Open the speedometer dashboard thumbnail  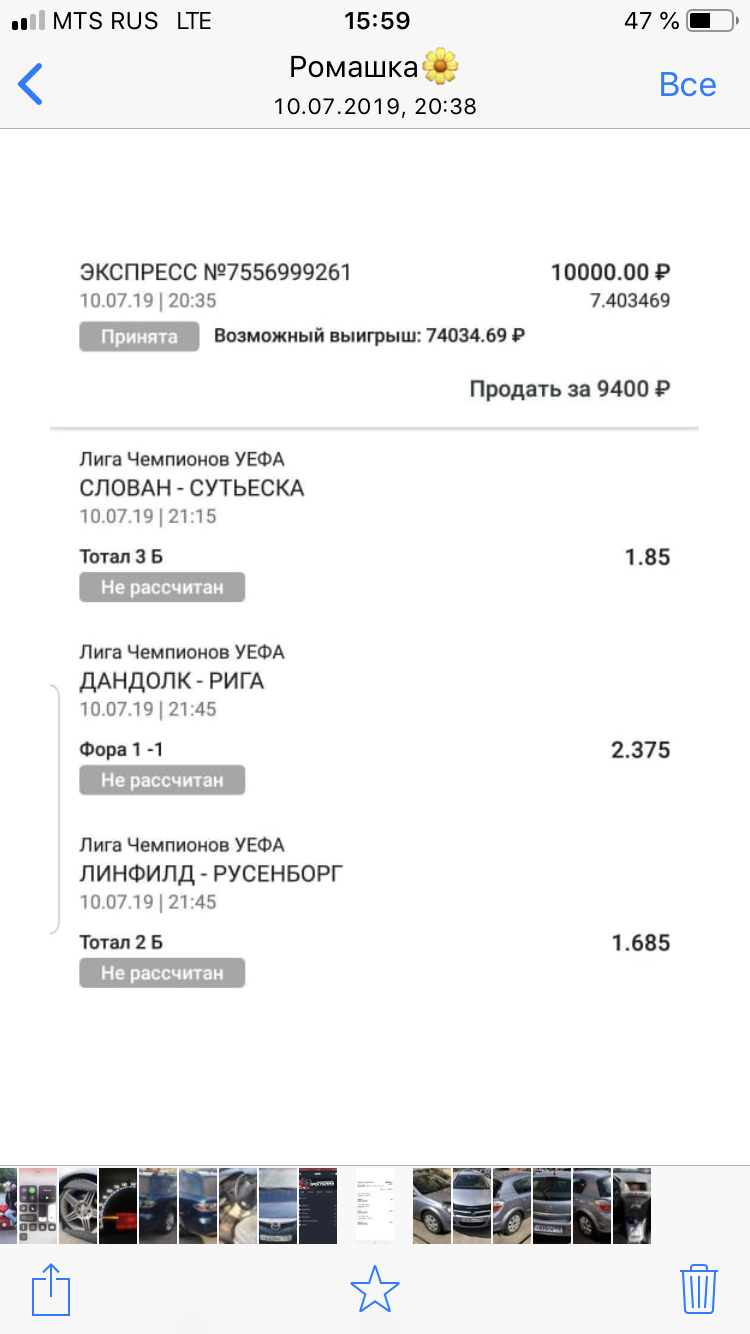click(118, 1206)
